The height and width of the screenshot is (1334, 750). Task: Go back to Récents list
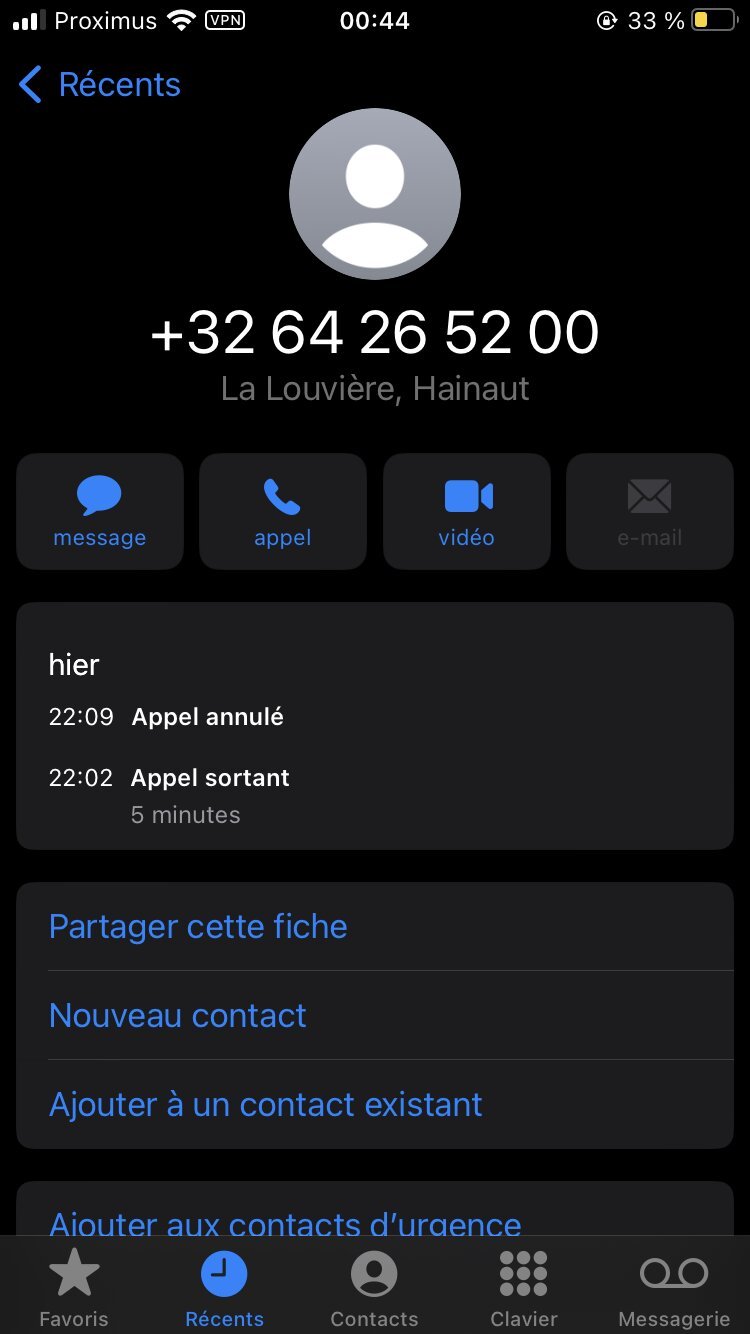(100, 85)
